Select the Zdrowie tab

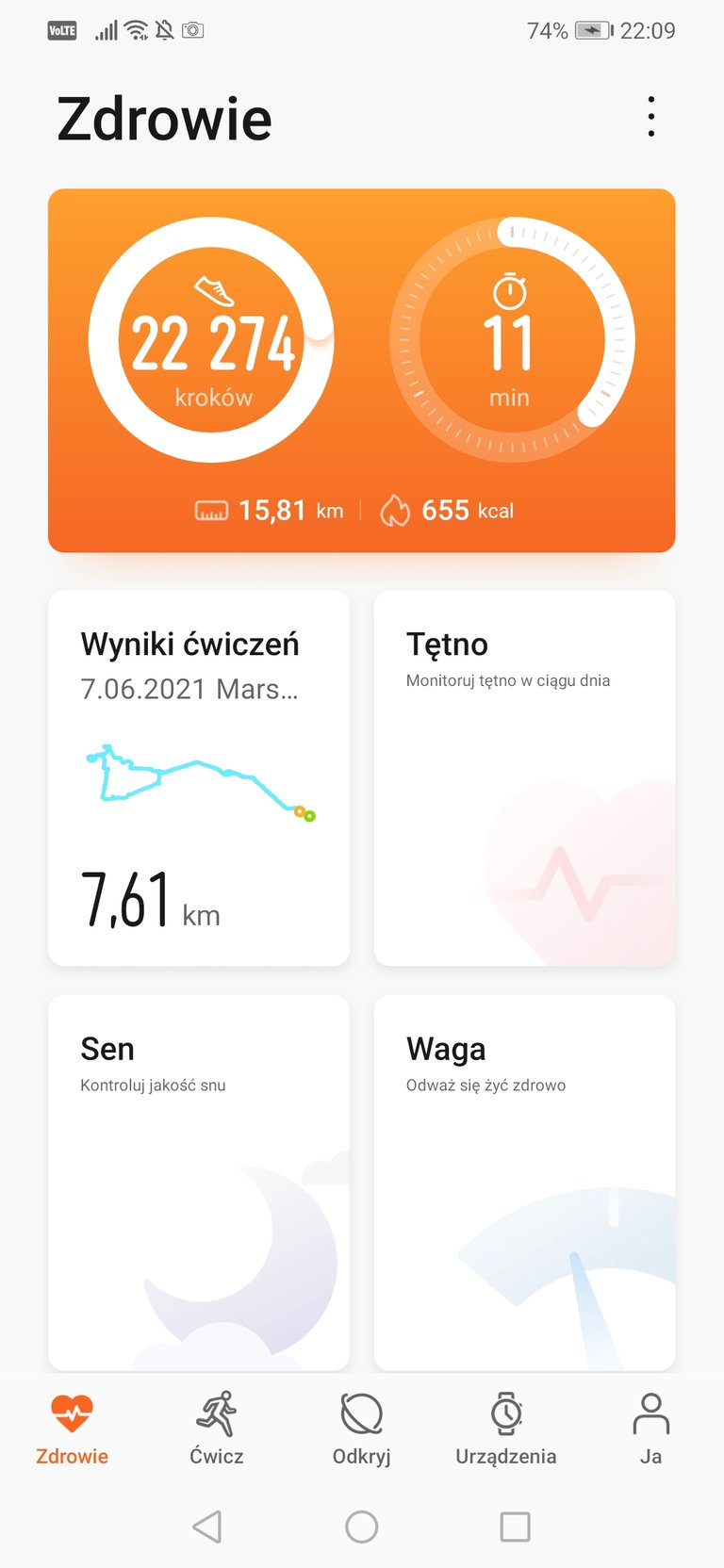pyautogui.click(x=73, y=1429)
